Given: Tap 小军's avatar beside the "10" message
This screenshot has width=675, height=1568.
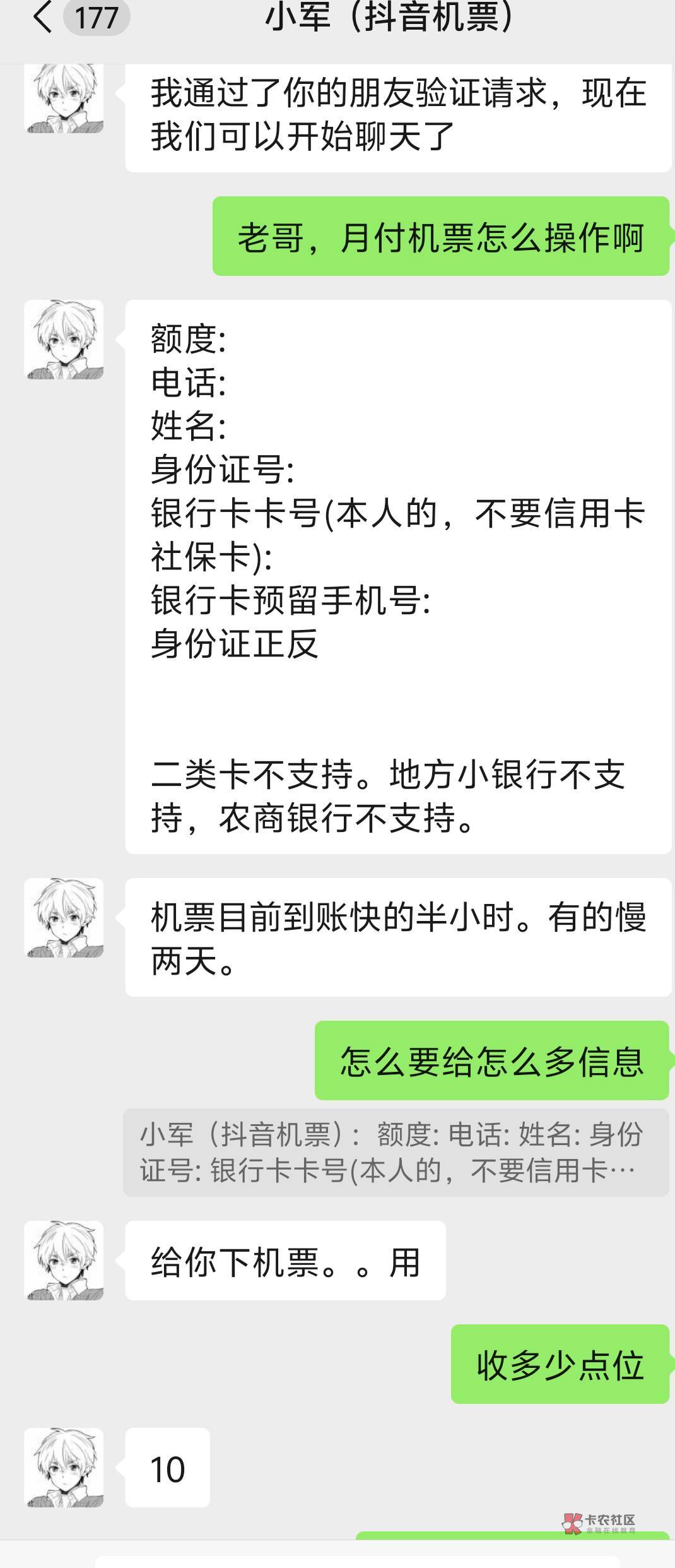Looking at the screenshot, I should pos(64,1467).
